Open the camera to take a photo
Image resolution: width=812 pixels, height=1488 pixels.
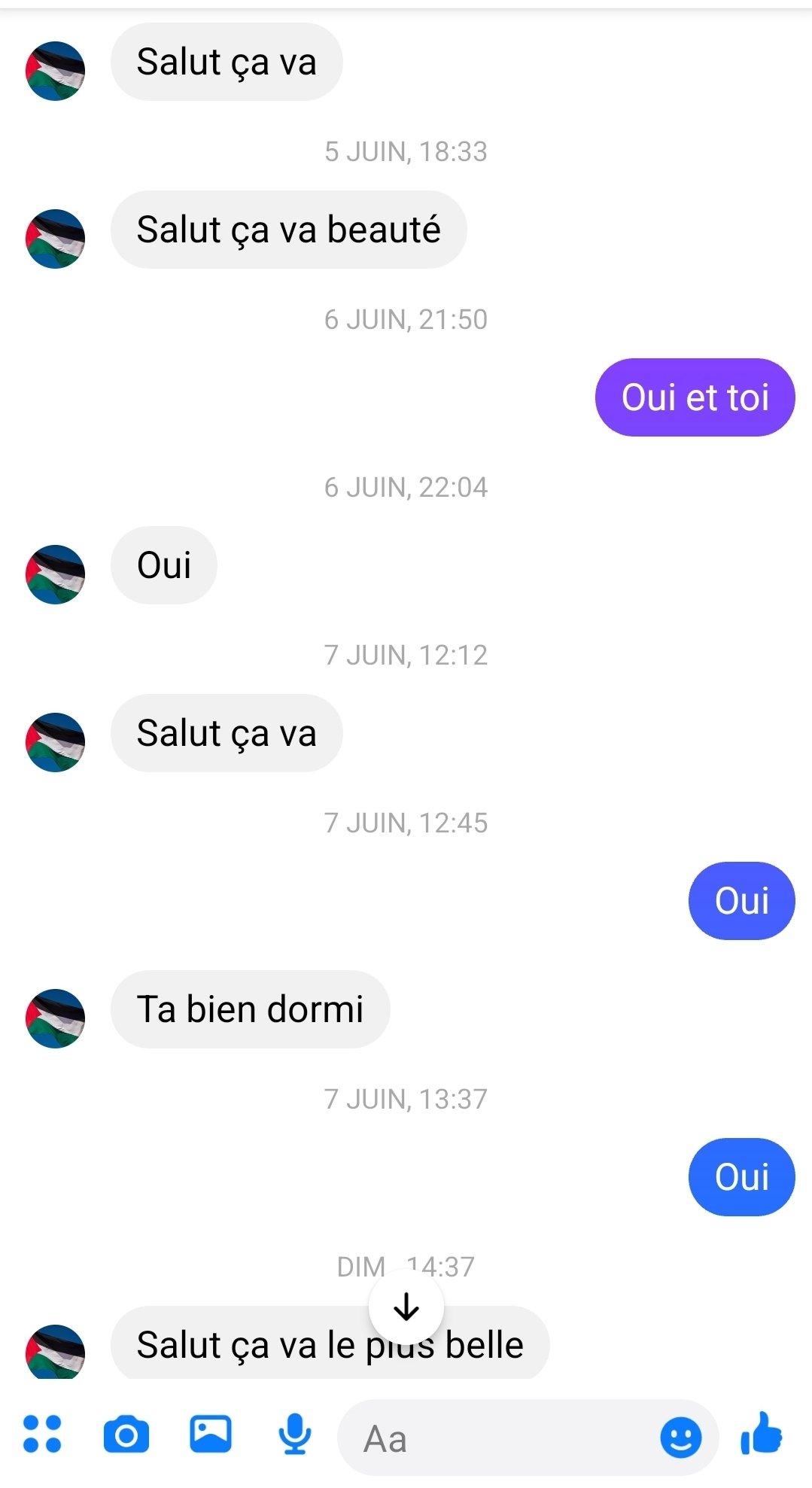(x=126, y=1435)
